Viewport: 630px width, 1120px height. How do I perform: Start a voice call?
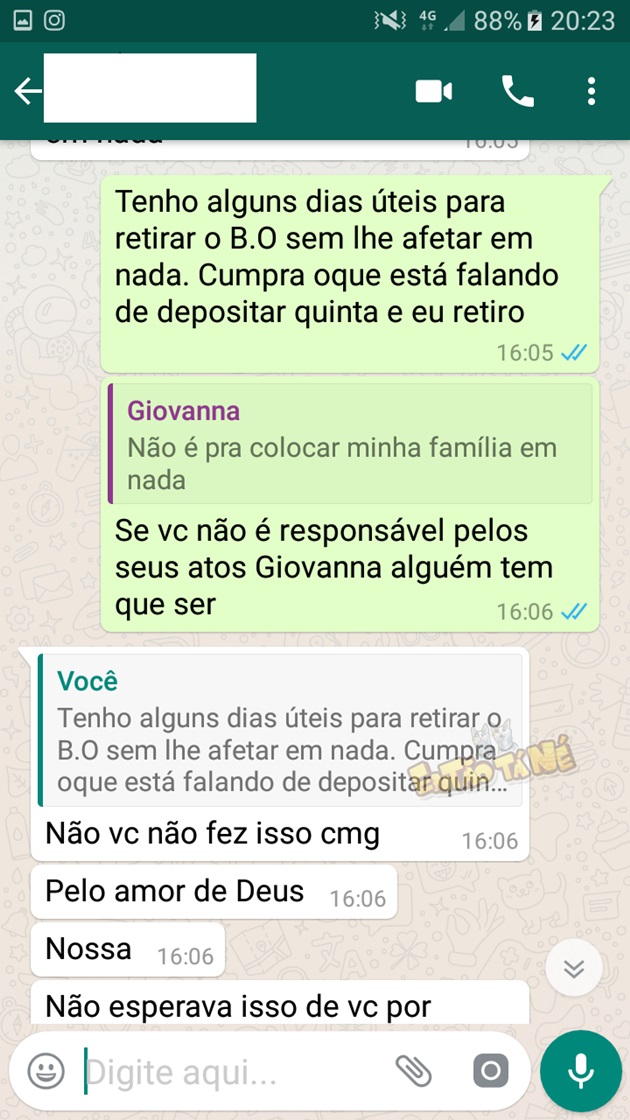pos(517,92)
